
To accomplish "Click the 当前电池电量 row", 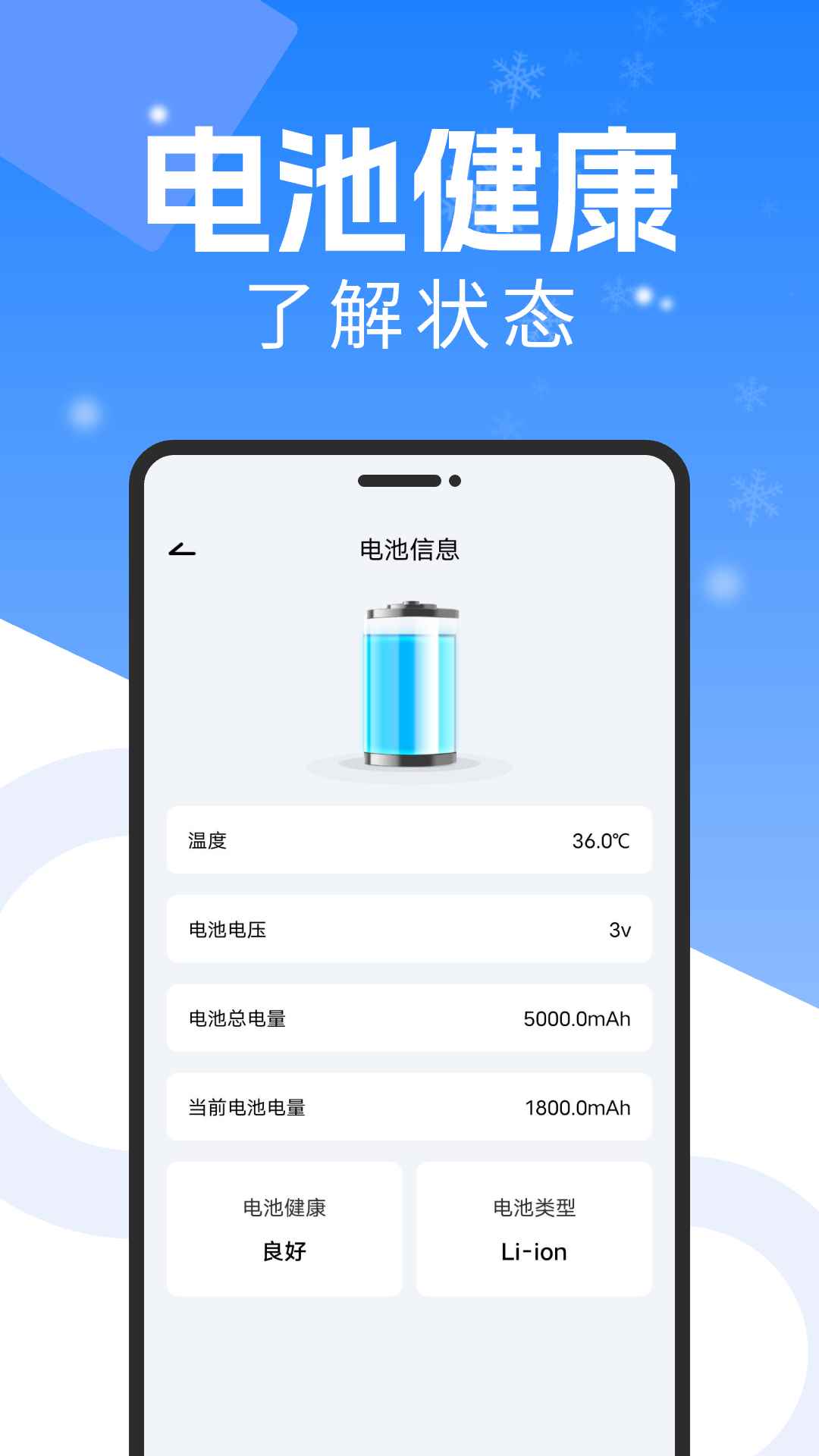I will pos(409,1107).
